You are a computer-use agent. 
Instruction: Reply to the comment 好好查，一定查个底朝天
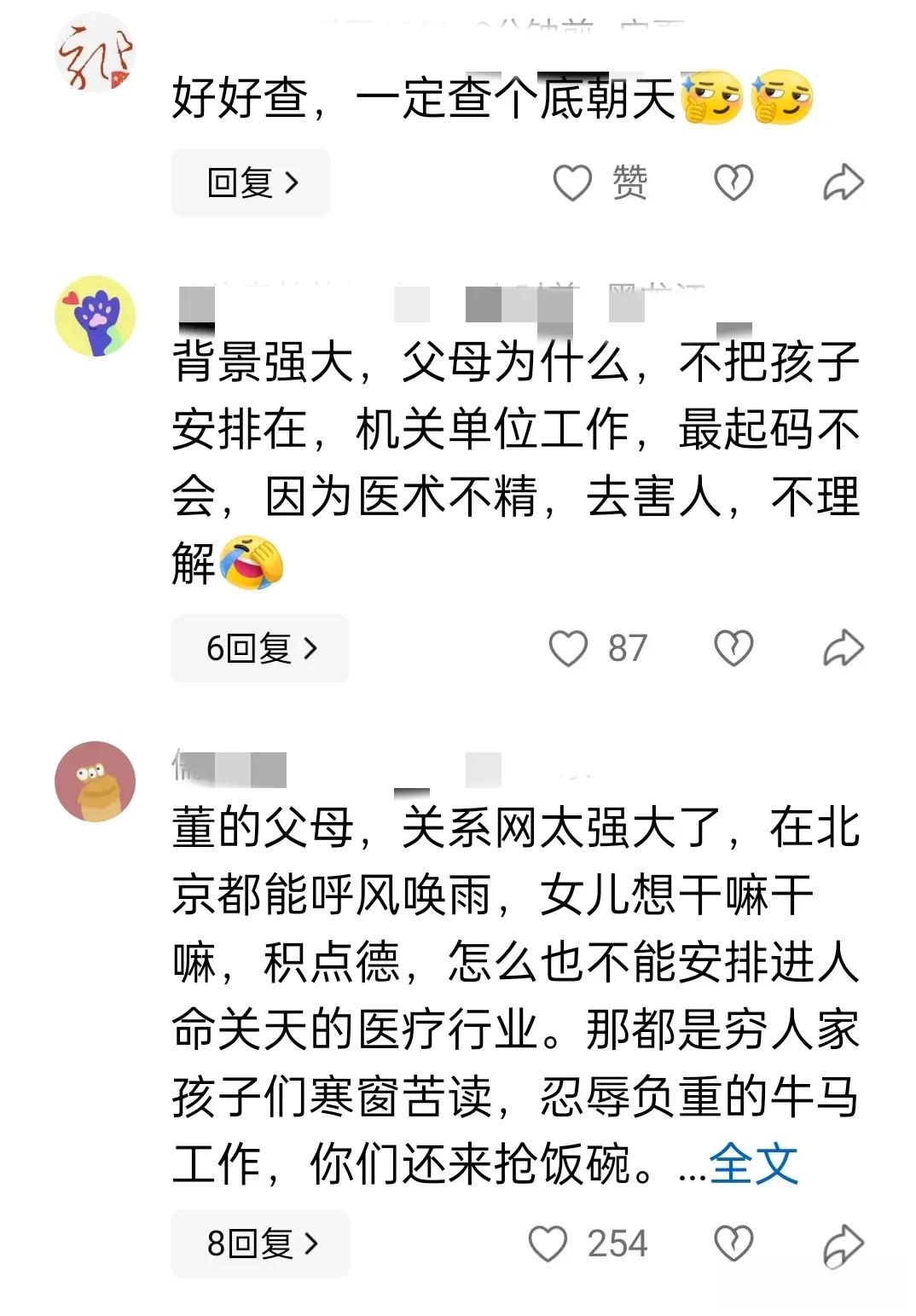251,183
